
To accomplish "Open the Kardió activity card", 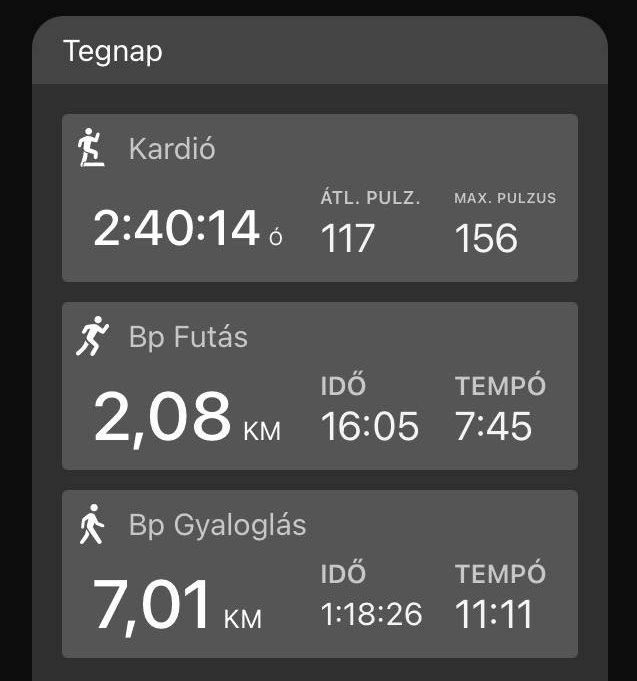I will 319,198.
